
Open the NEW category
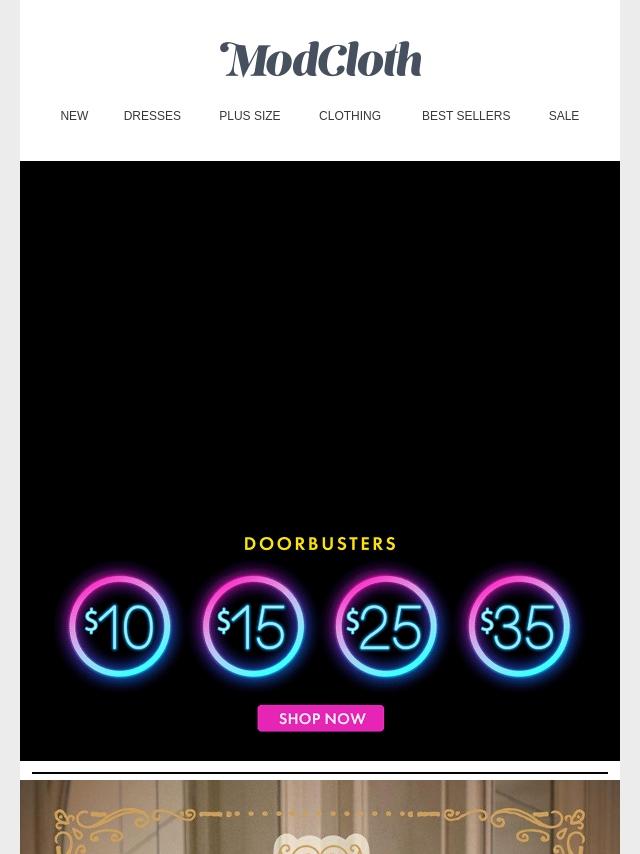point(74,116)
